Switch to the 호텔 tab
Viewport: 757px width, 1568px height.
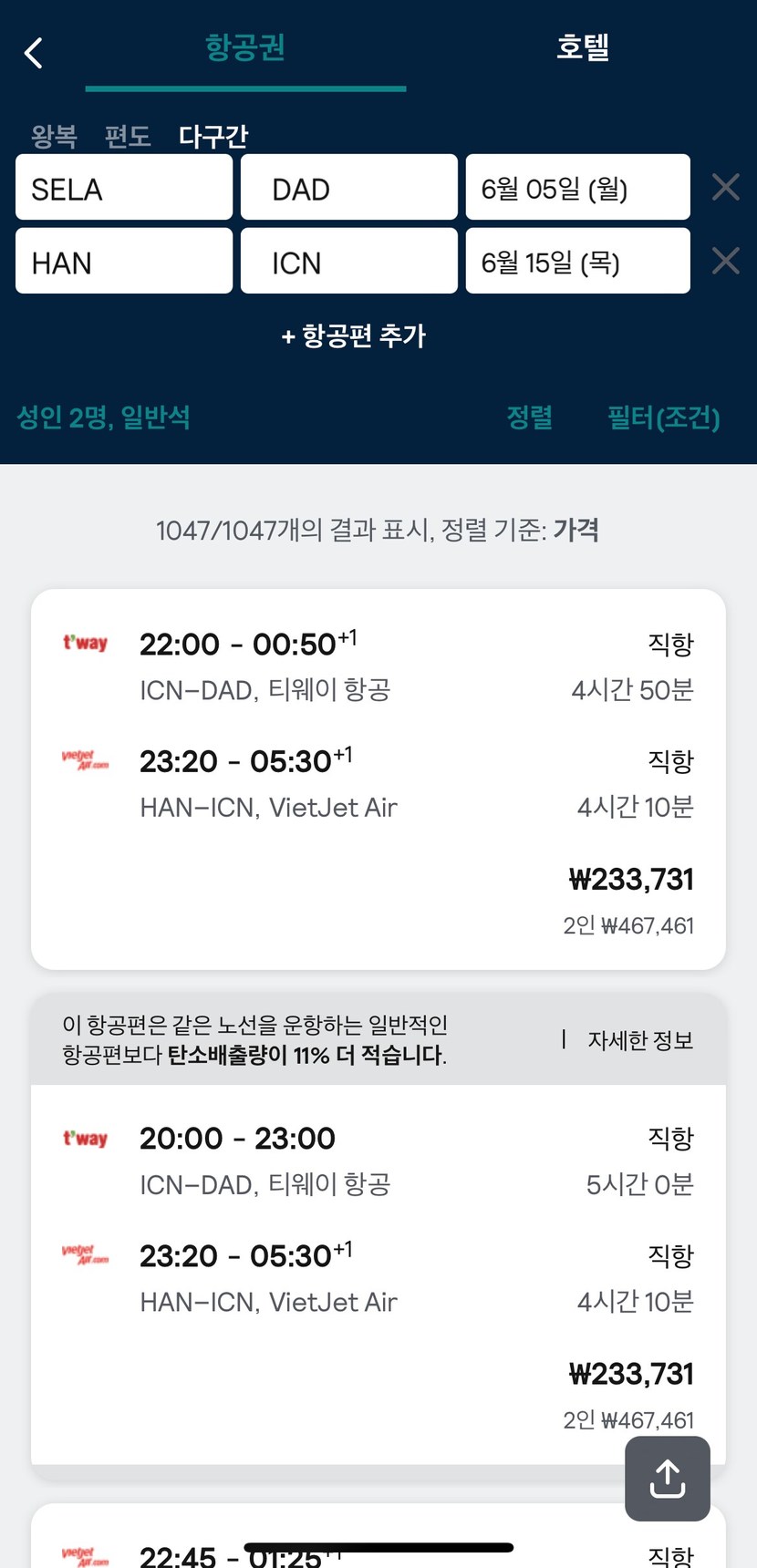(x=582, y=47)
